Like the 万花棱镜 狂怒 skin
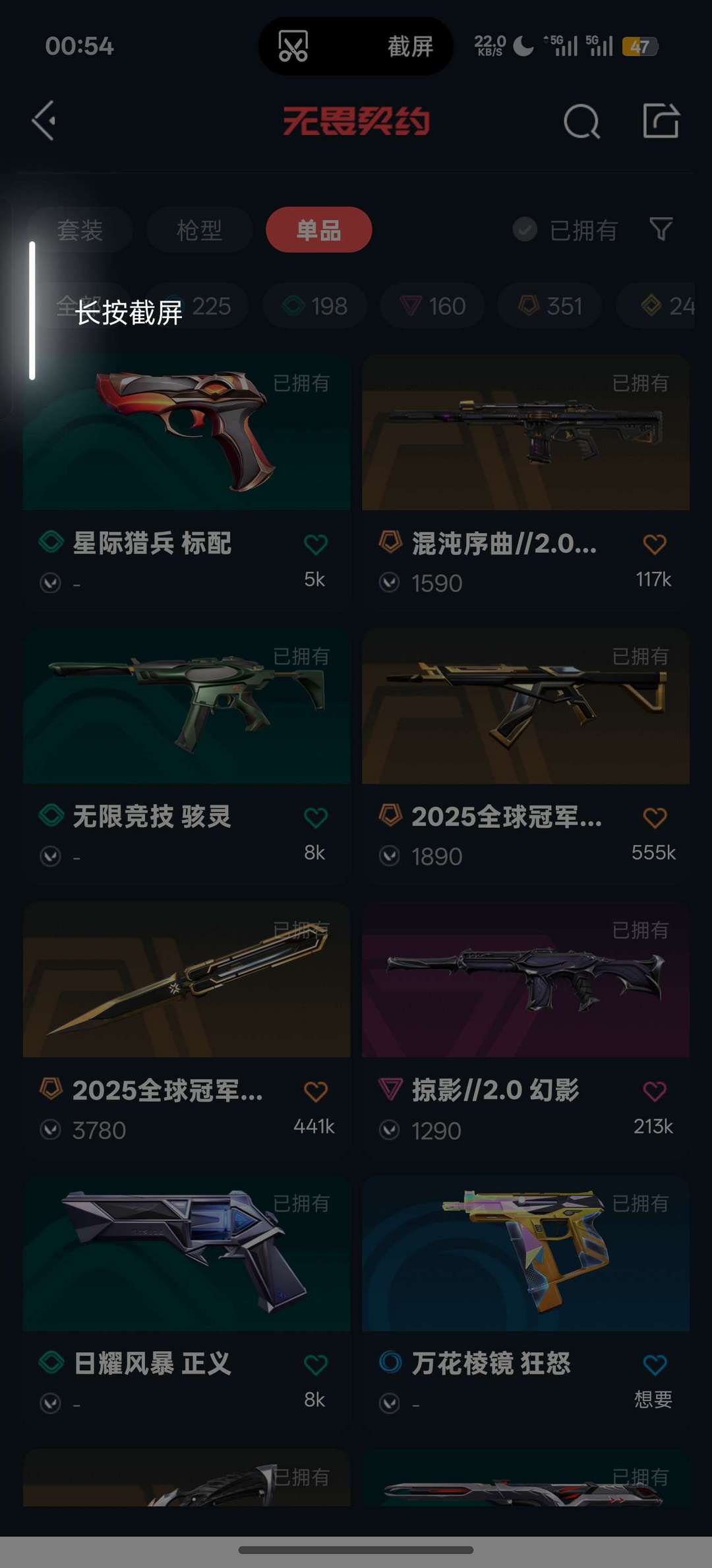 point(654,1364)
